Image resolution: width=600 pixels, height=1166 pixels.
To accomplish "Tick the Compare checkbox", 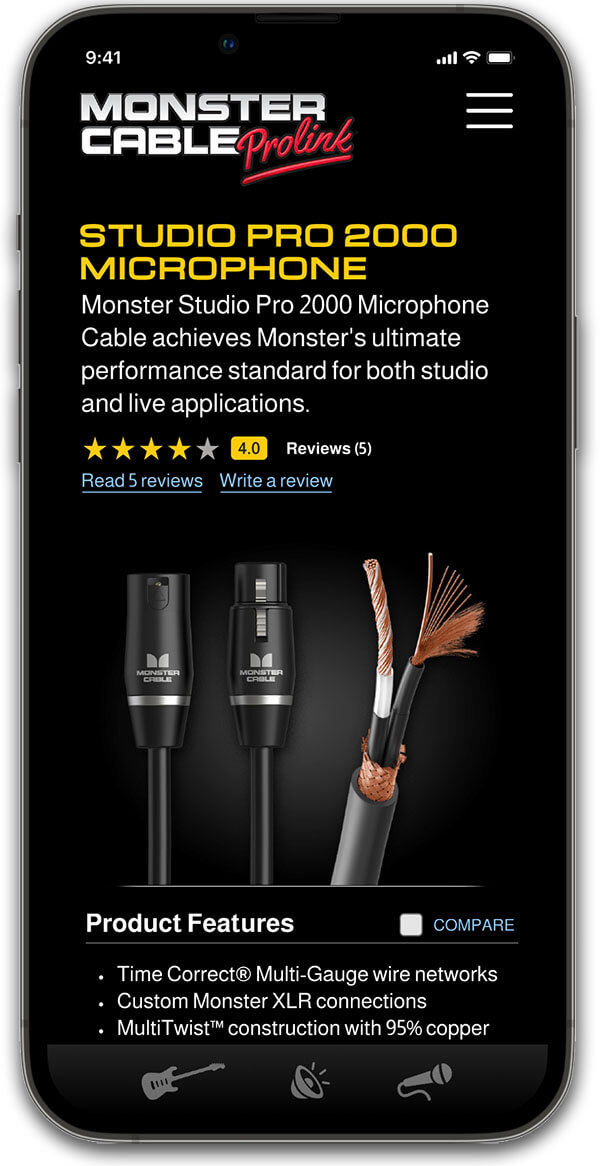I will pyautogui.click(x=411, y=925).
